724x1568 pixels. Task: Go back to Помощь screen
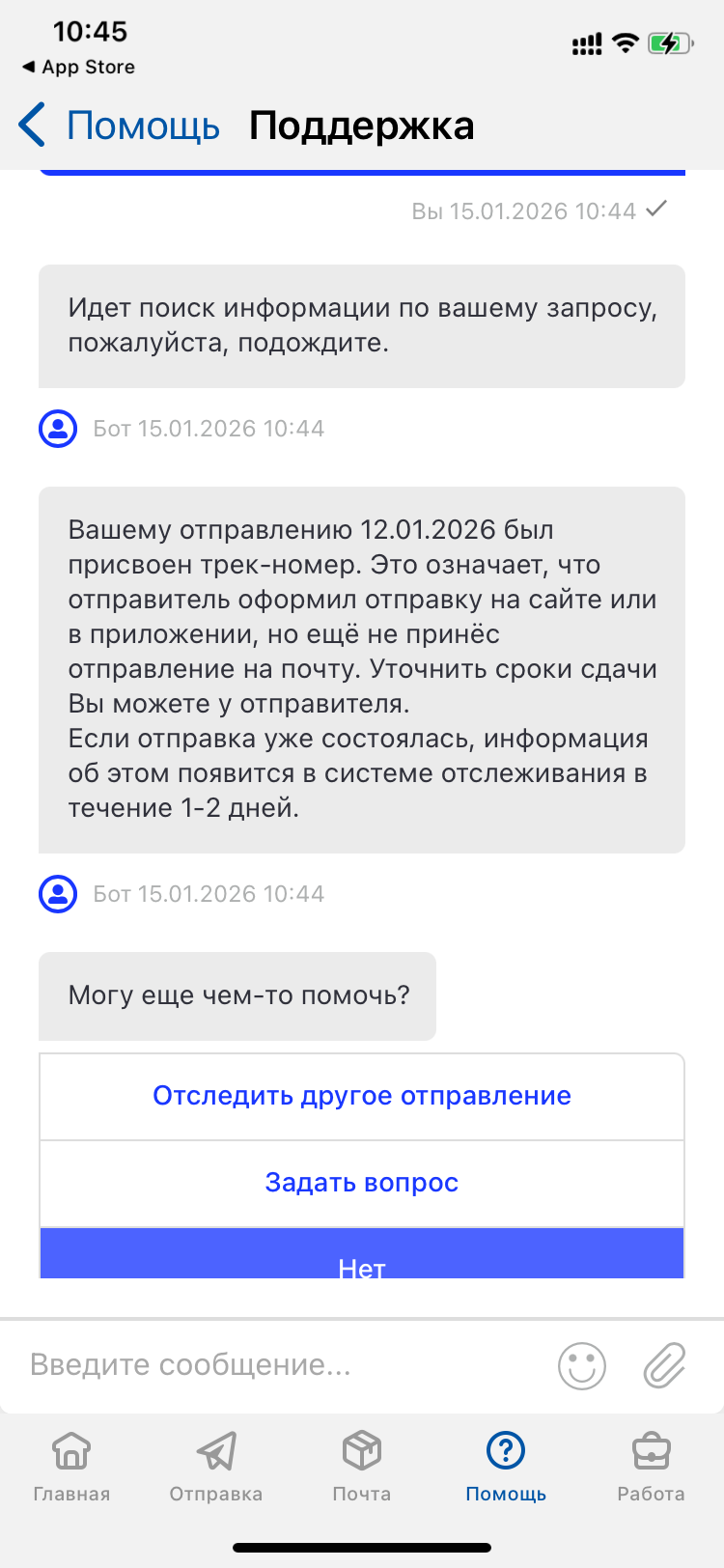(x=120, y=126)
